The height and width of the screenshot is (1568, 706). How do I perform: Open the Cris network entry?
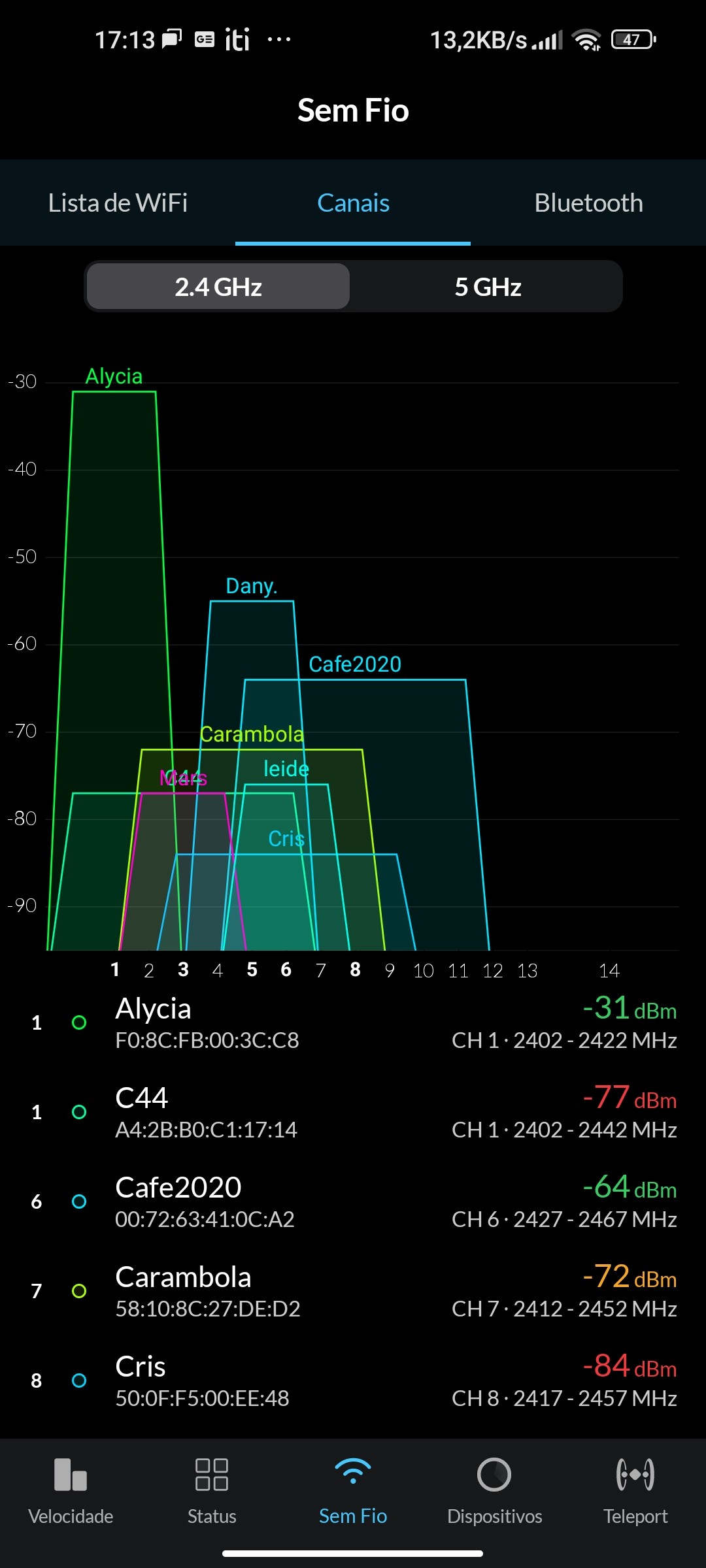[x=353, y=1381]
